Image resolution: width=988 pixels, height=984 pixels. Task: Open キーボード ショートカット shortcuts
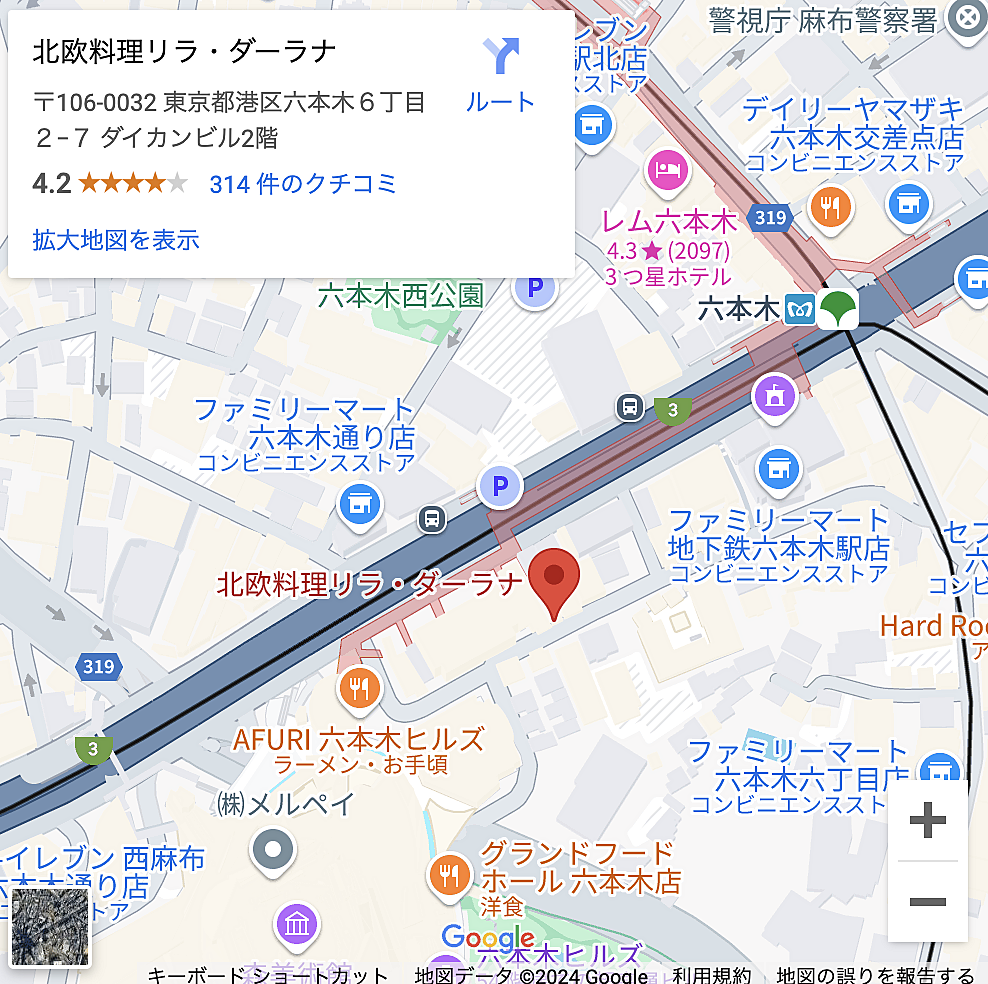coord(267,975)
